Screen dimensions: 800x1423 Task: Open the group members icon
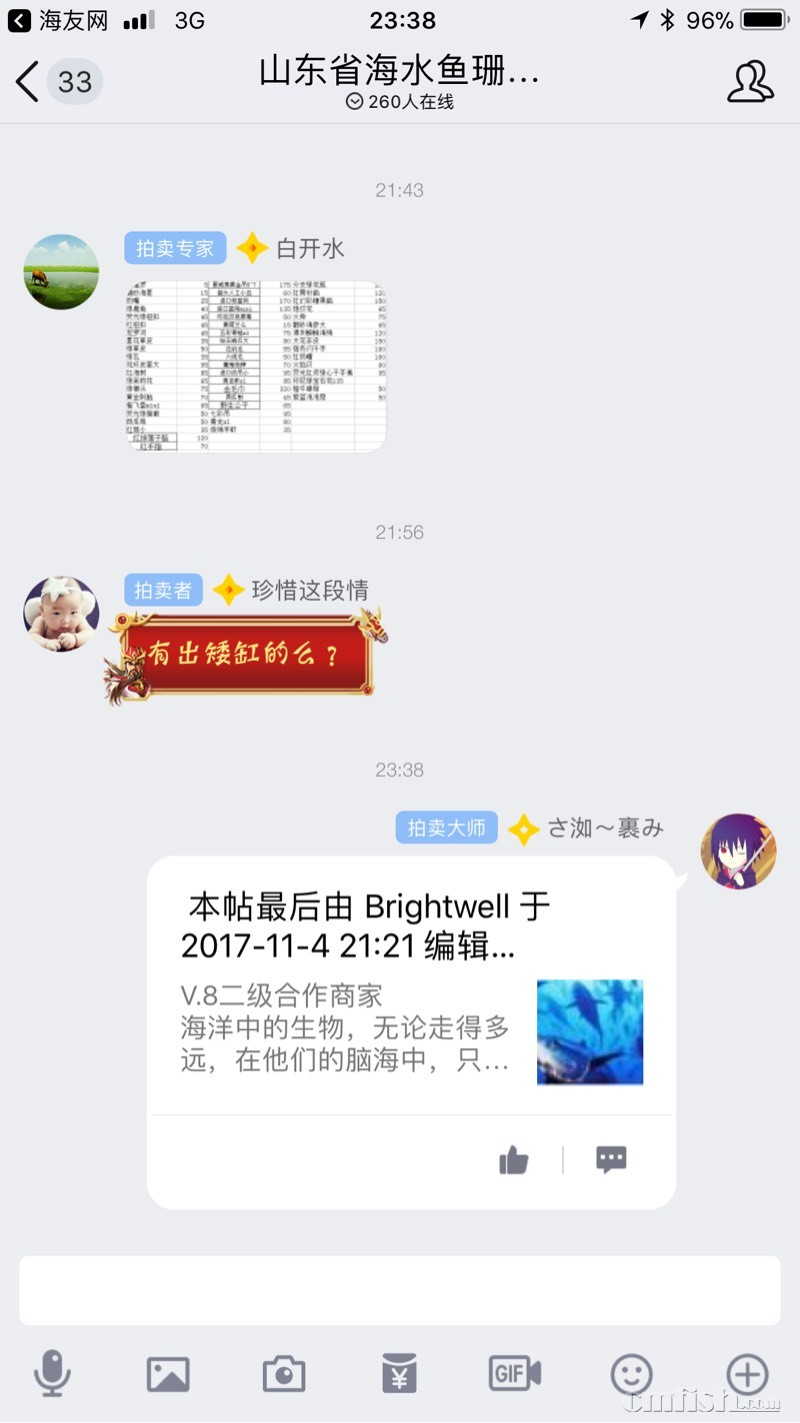pyautogui.click(x=750, y=82)
